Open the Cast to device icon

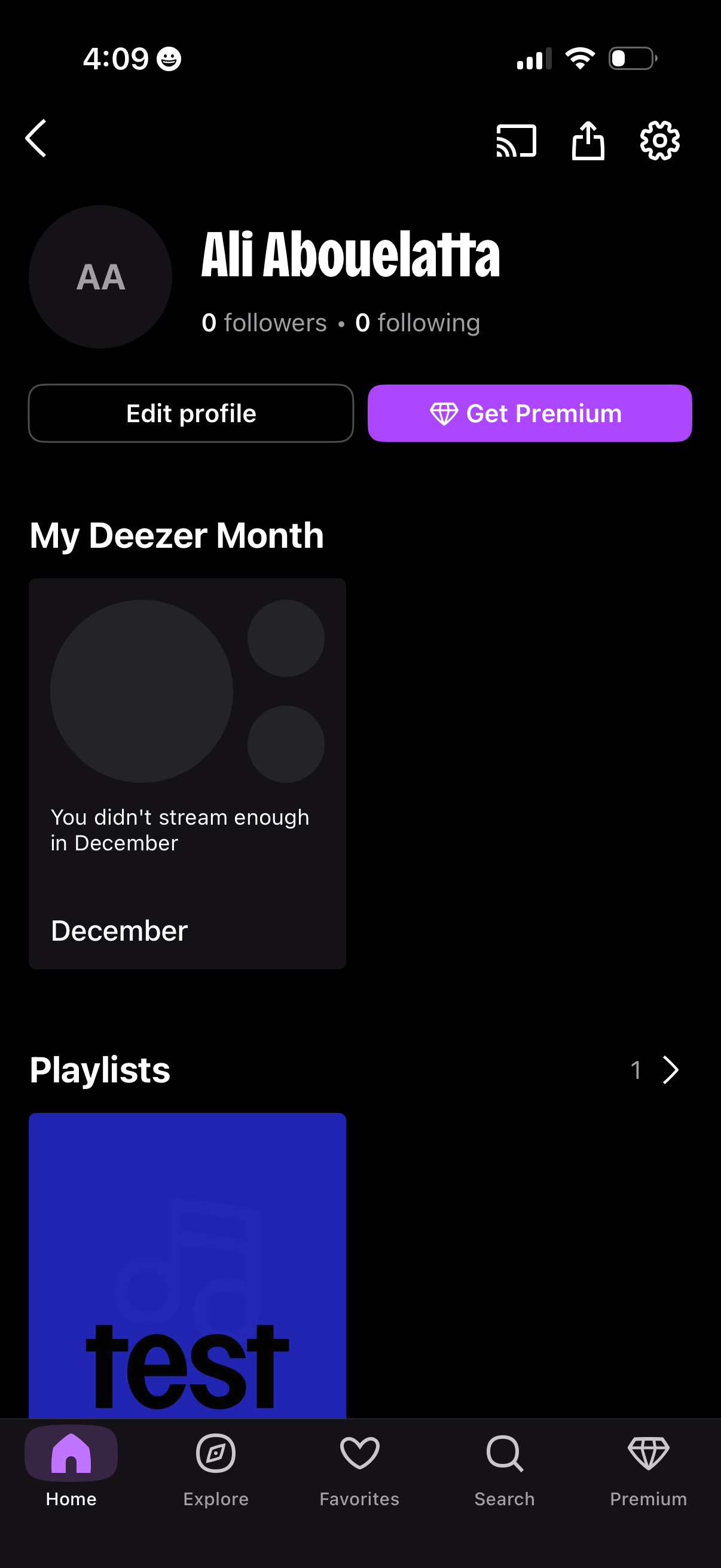pyautogui.click(x=515, y=139)
